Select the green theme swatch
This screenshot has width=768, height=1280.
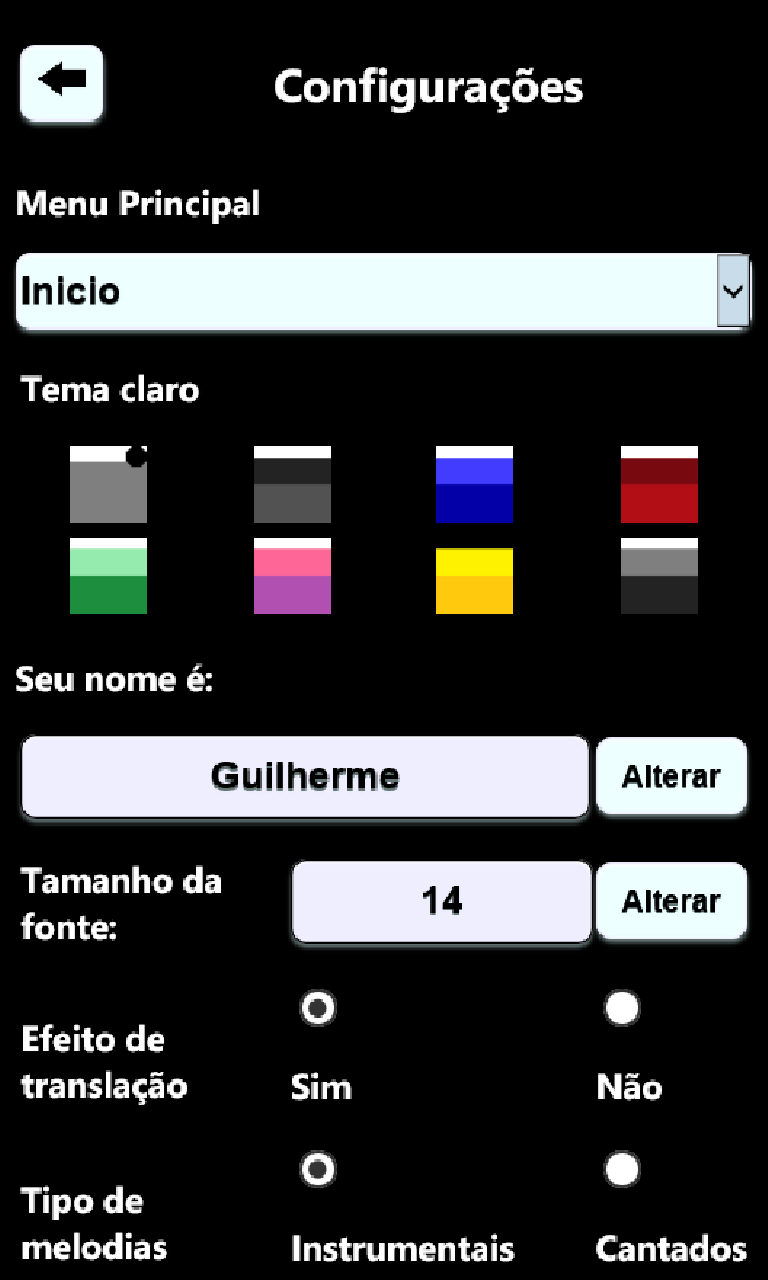(x=108, y=576)
